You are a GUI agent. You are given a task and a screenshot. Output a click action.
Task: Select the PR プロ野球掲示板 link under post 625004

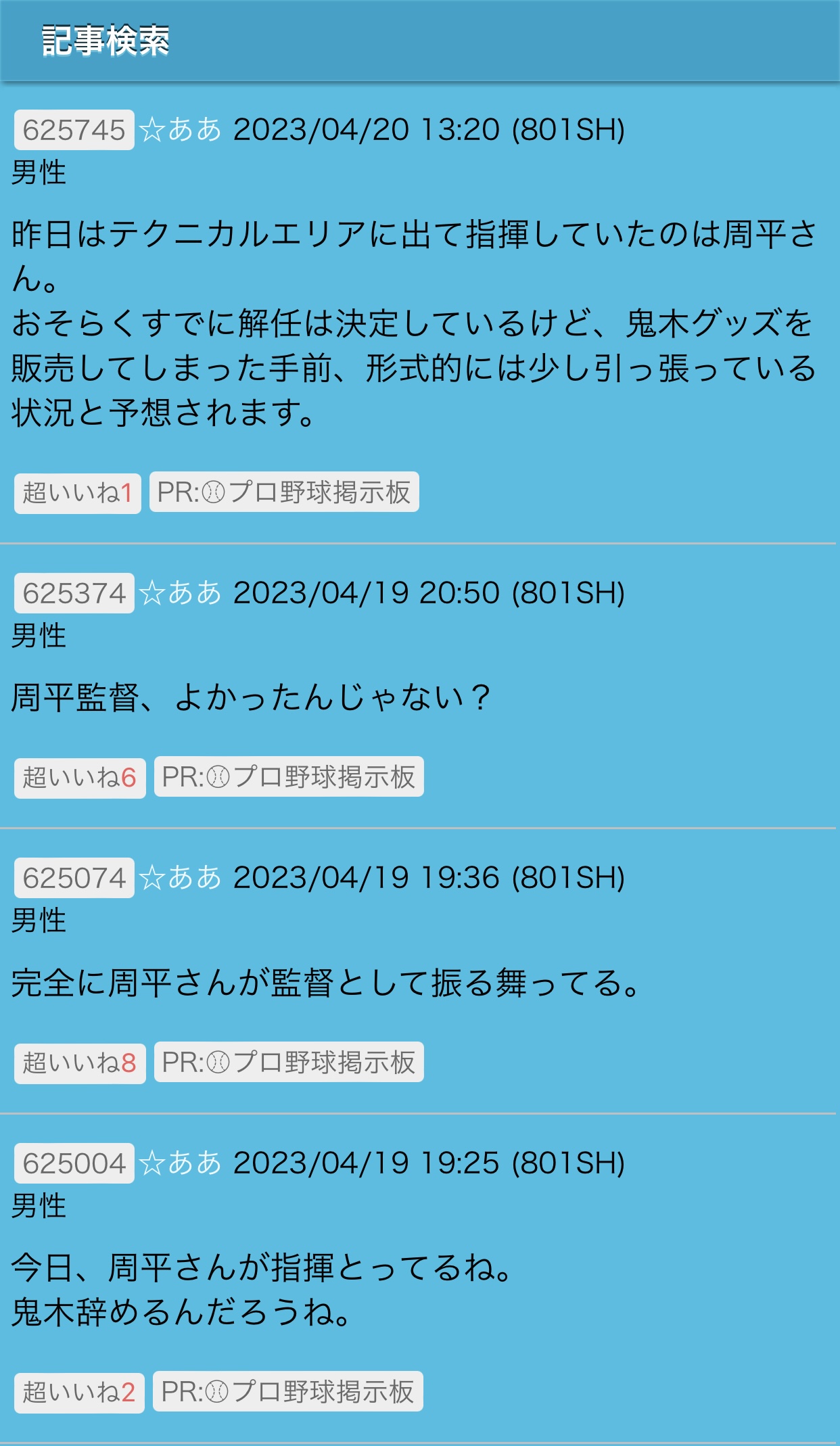click(x=288, y=1391)
